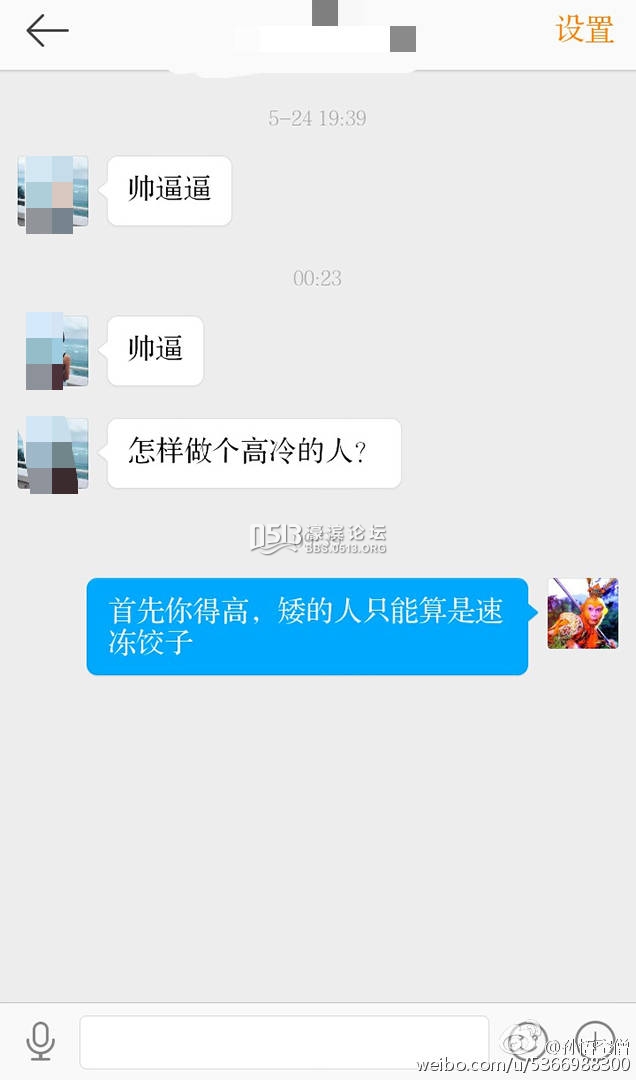Go back using the top arrow
The height and width of the screenshot is (1080, 636).
pos(47,31)
